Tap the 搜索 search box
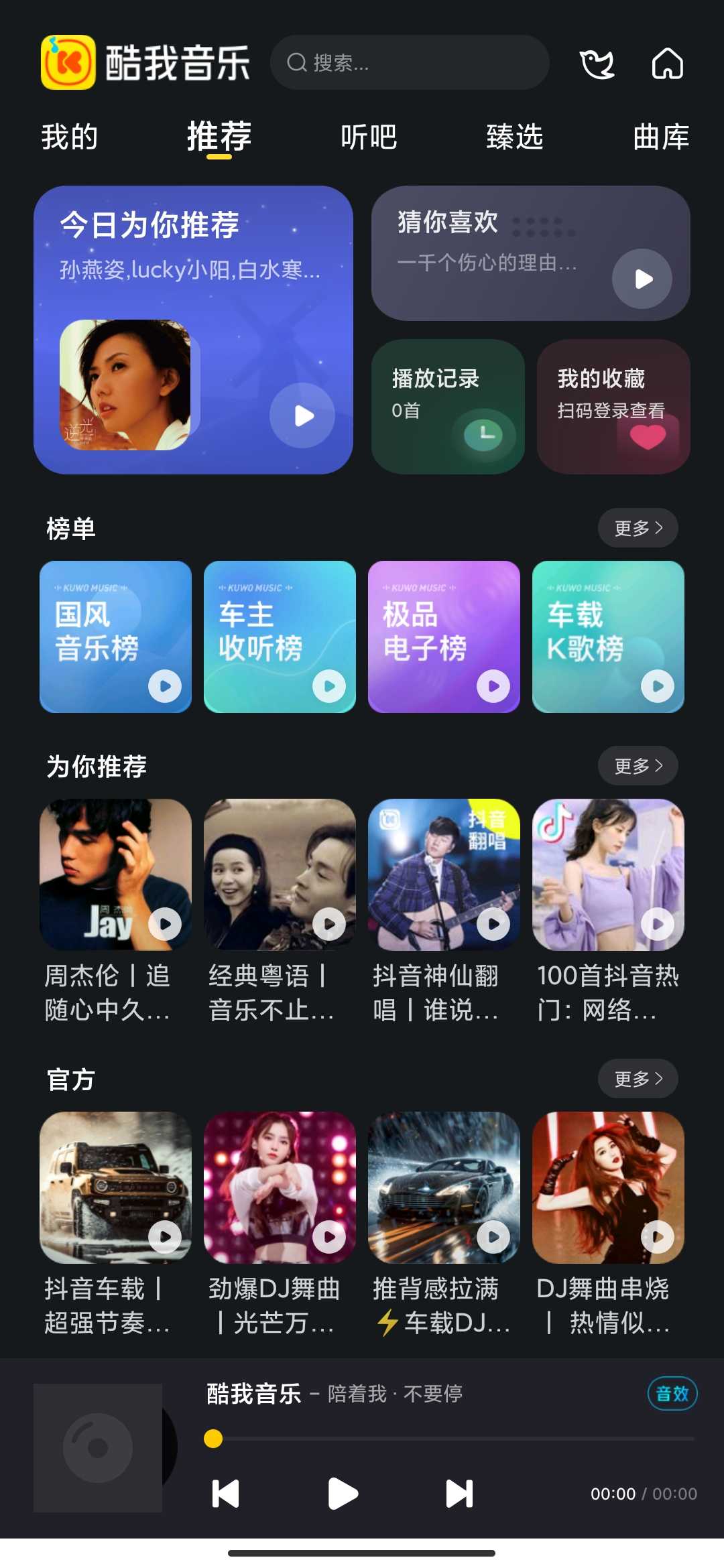This screenshot has width=724, height=1568. pos(409,63)
